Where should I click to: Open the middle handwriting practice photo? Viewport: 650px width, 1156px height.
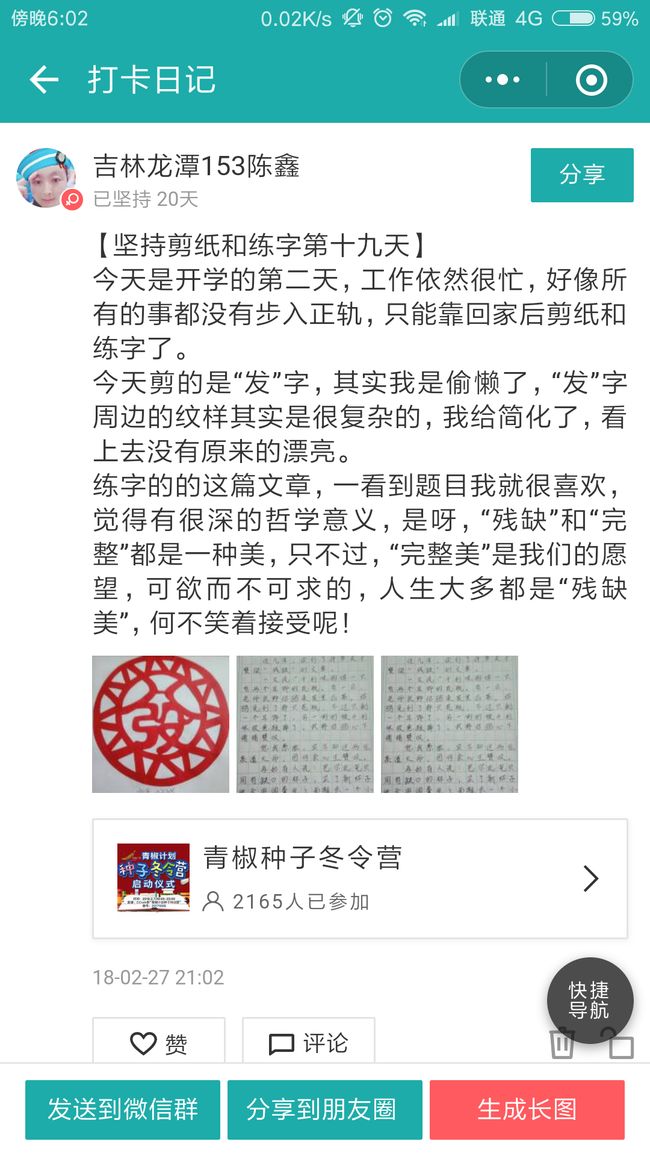(305, 724)
